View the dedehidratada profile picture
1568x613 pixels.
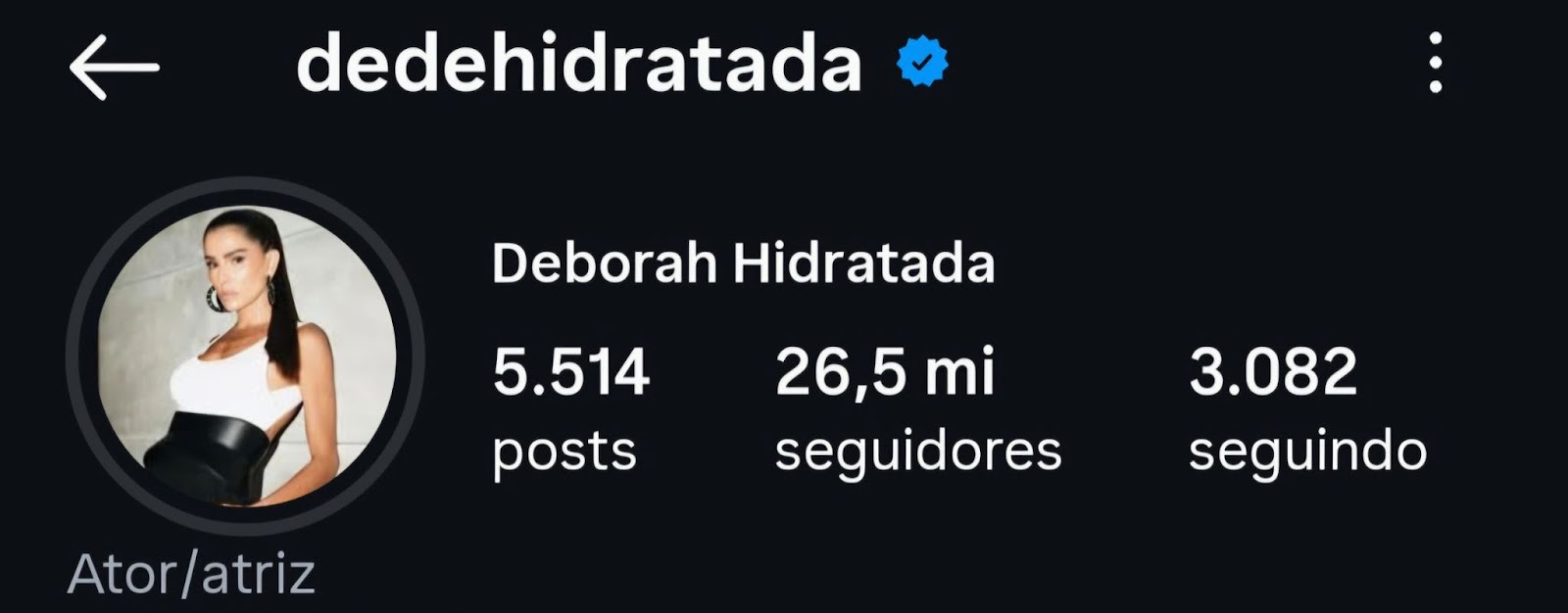tap(245, 355)
